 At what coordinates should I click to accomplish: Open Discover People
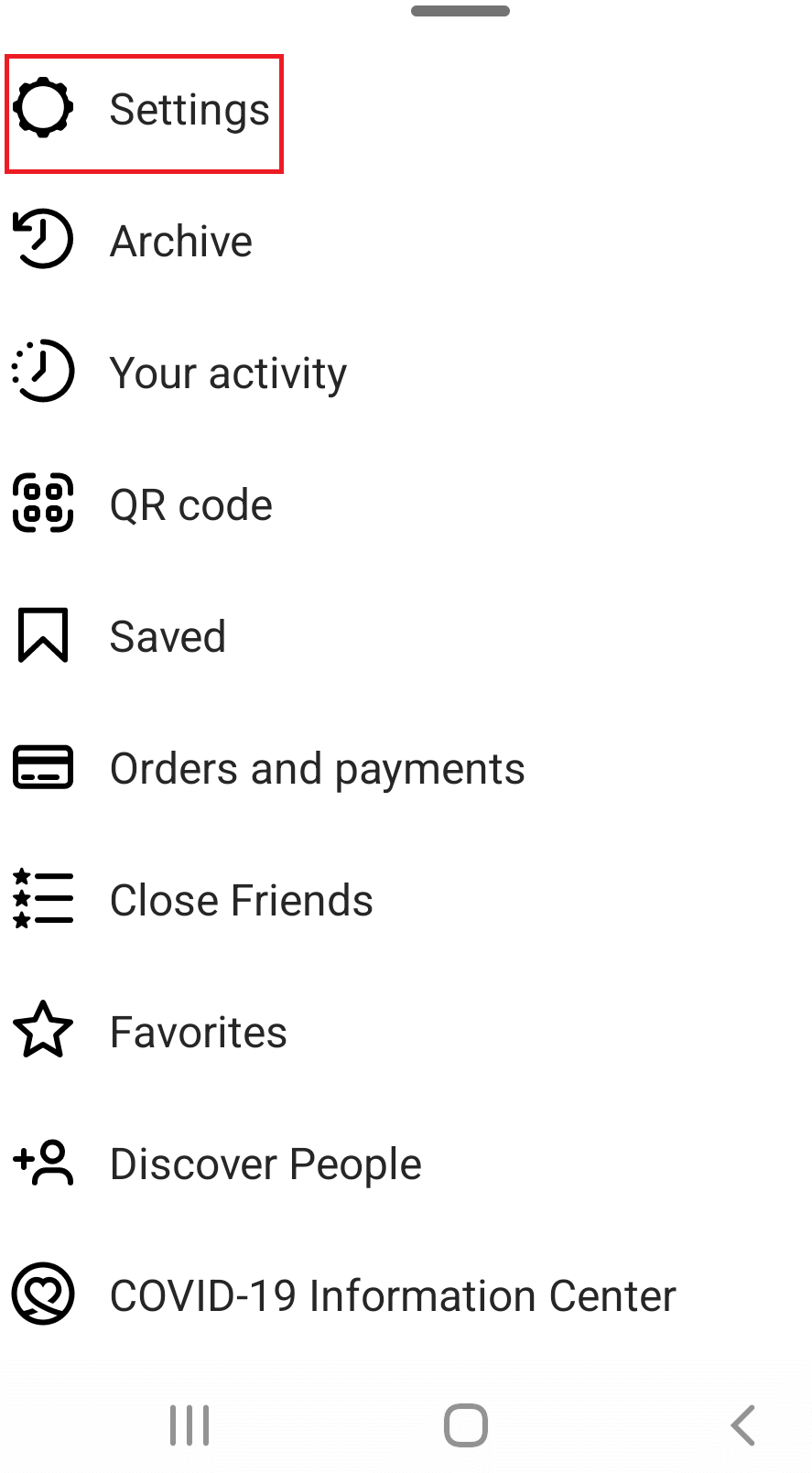265,1164
